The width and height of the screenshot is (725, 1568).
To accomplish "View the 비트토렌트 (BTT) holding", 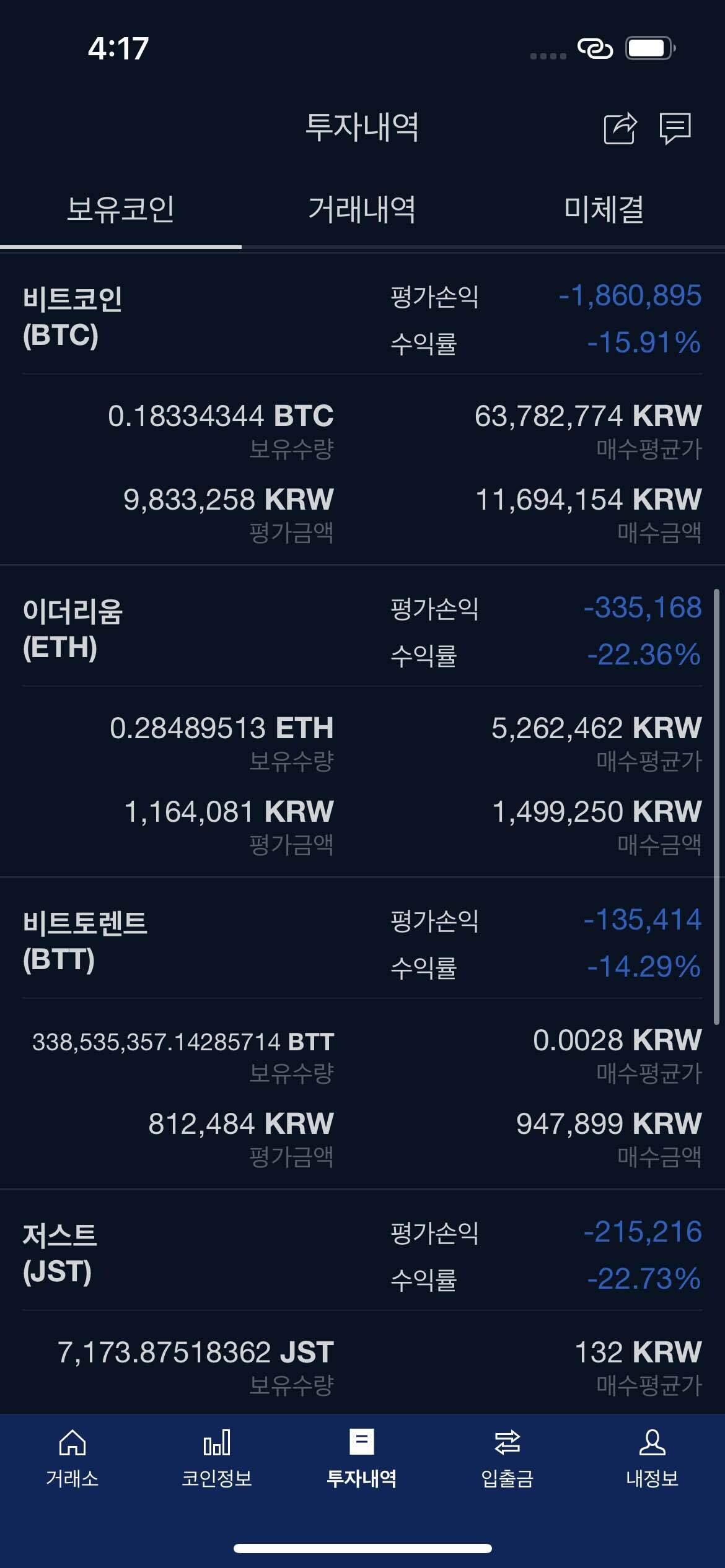I will (85, 941).
